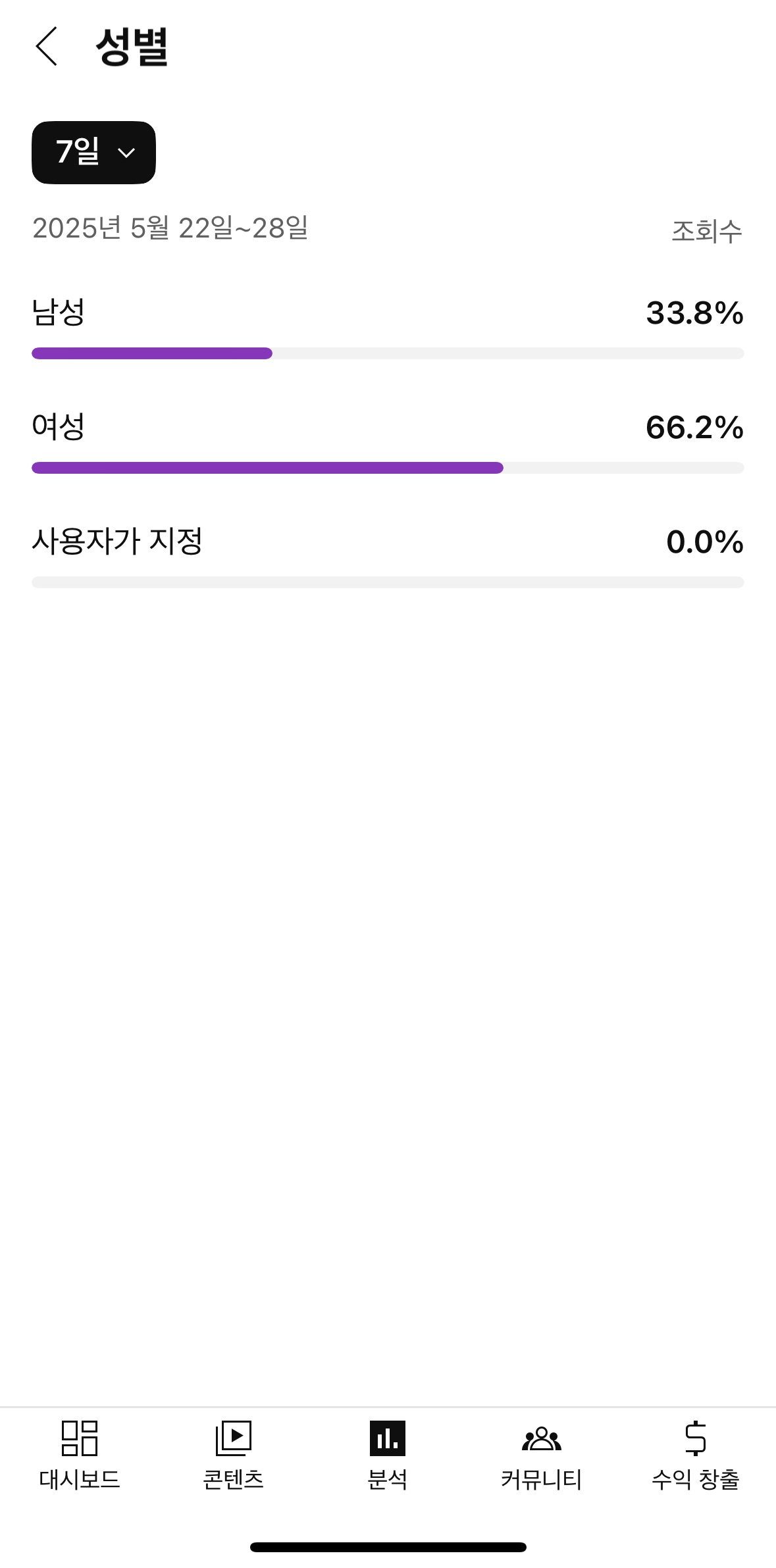The image size is (776, 1568).
Task: Select the 분석 tab
Action: (388, 1455)
